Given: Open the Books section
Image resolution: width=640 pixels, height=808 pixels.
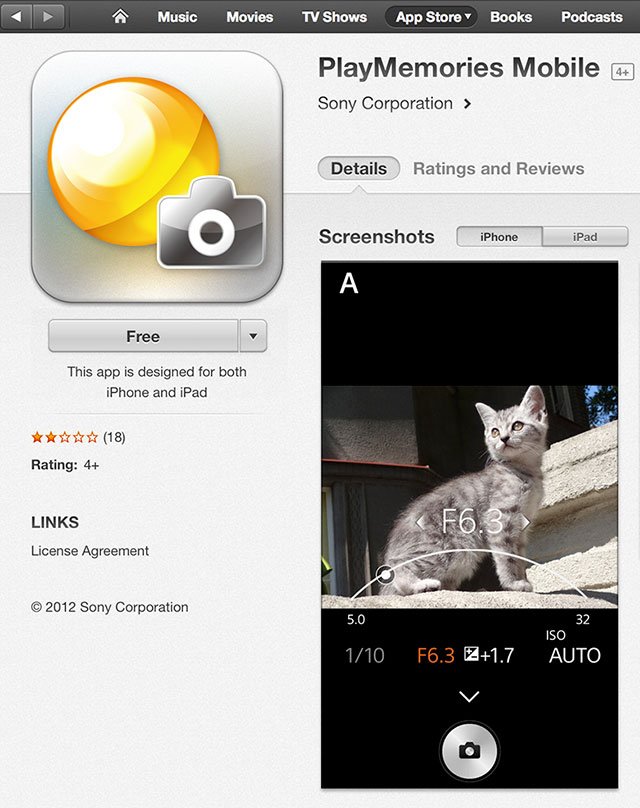Looking at the screenshot, I should coord(511,17).
